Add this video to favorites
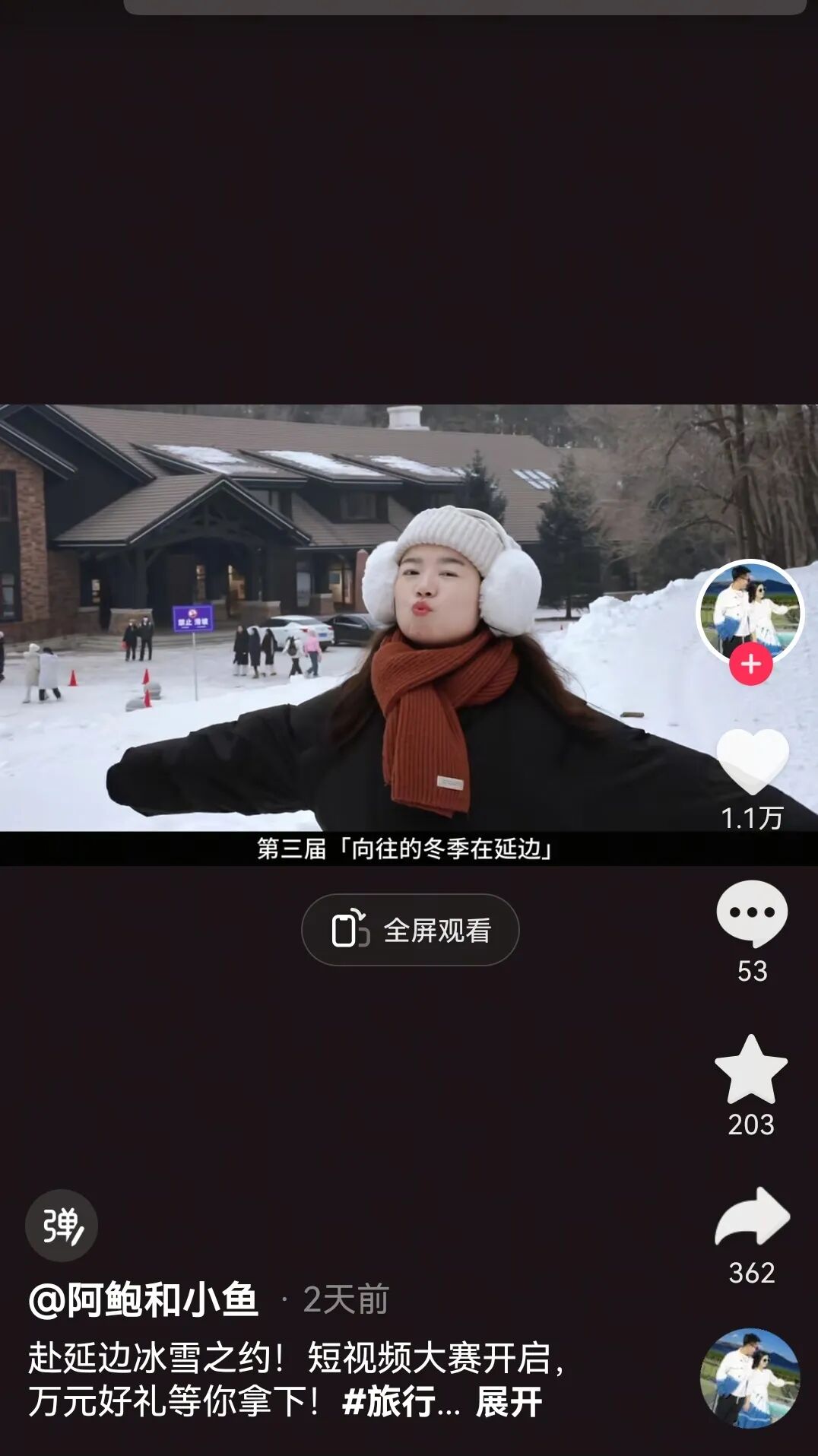This screenshot has height=1456, width=818. tap(751, 1069)
